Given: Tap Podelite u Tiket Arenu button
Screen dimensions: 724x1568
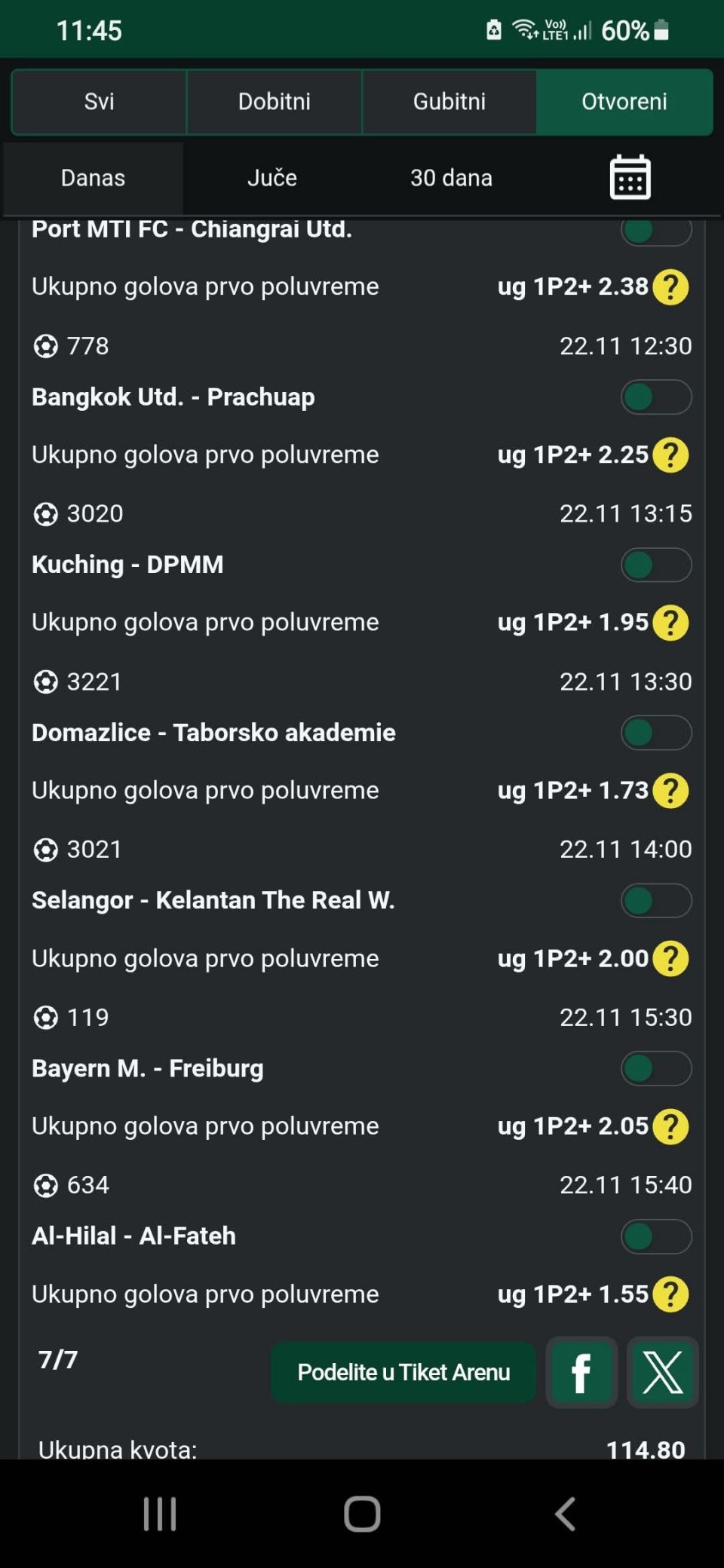Looking at the screenshot, I should [403, 1372].
